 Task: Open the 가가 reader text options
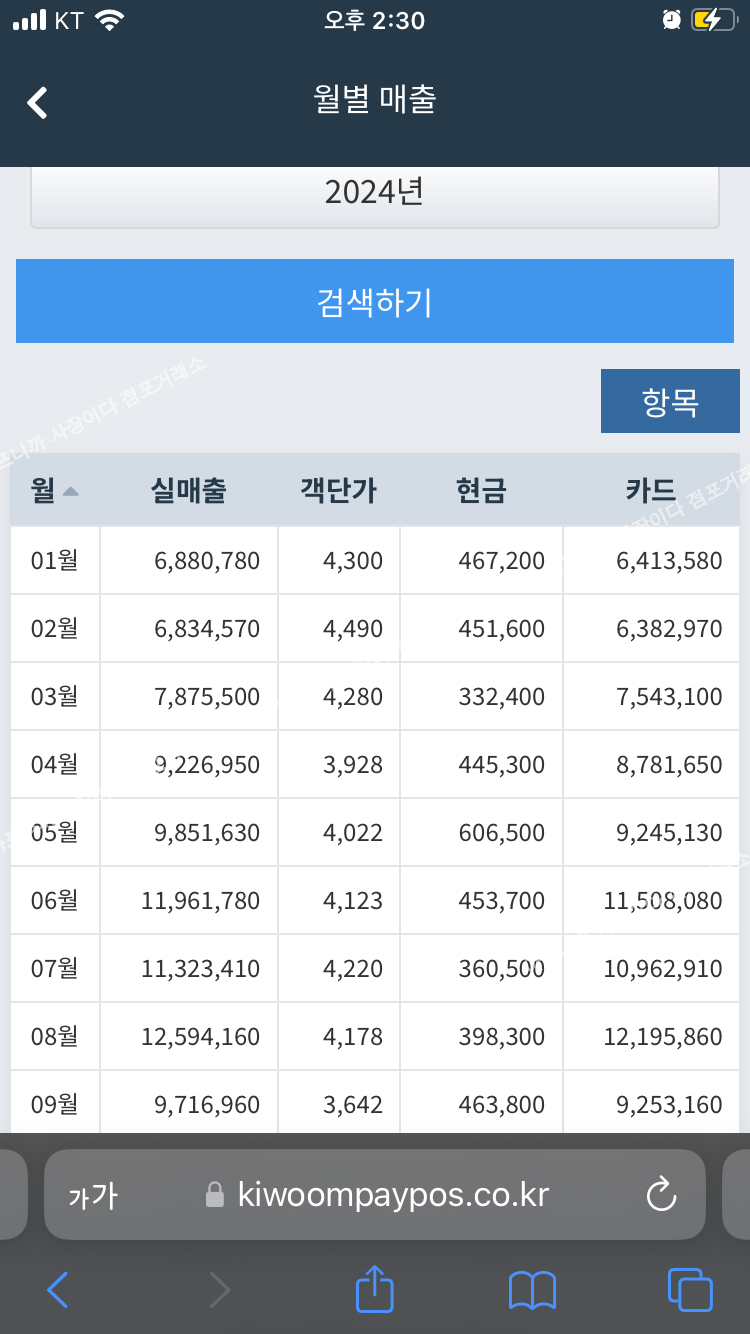pos(93,1195)
